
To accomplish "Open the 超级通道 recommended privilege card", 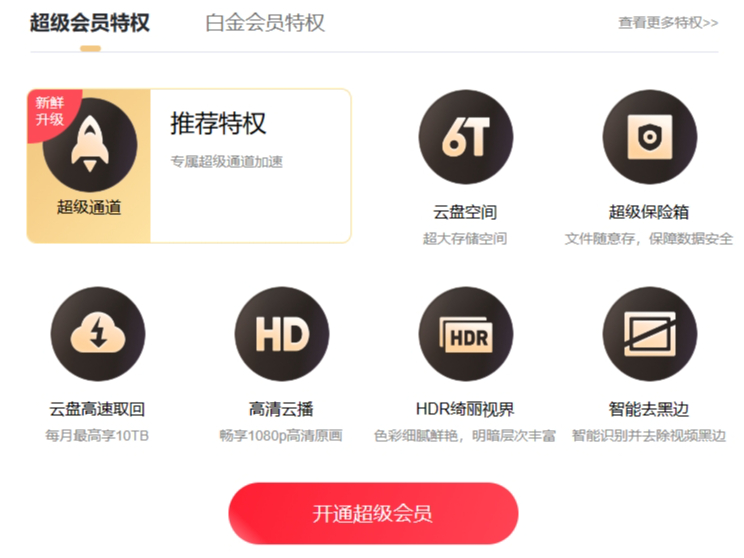I will point(189,166).
